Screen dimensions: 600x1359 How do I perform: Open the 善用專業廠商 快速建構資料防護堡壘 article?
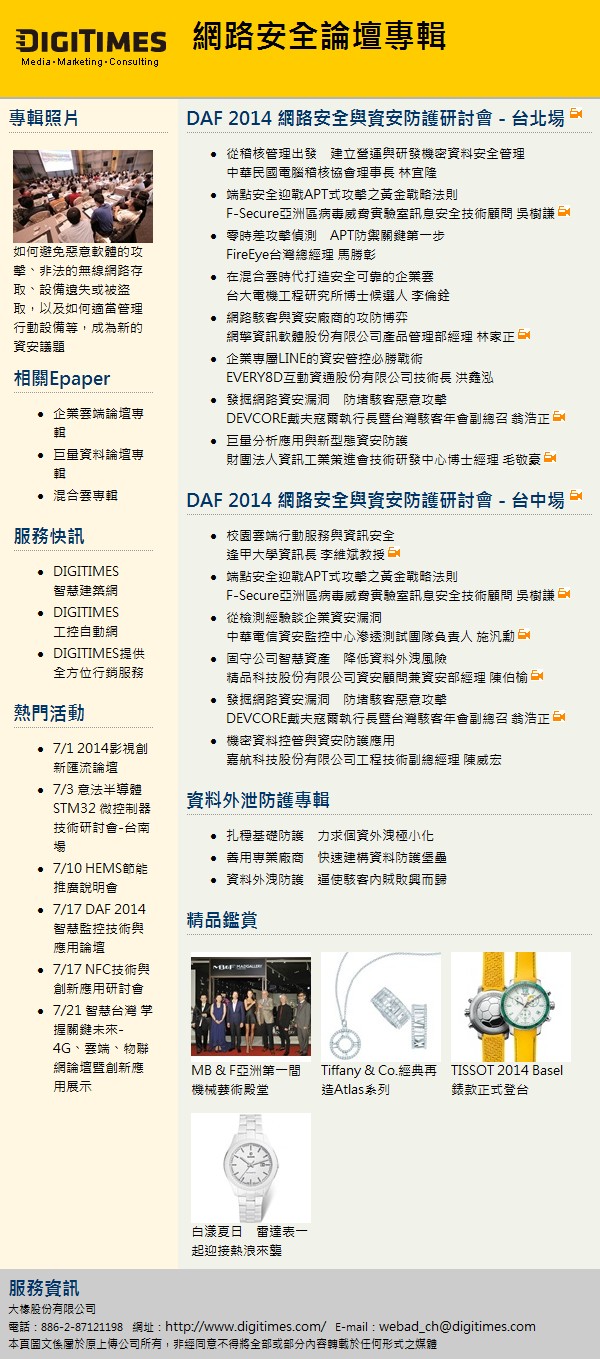pyautogui.click(x=336, y=858)
